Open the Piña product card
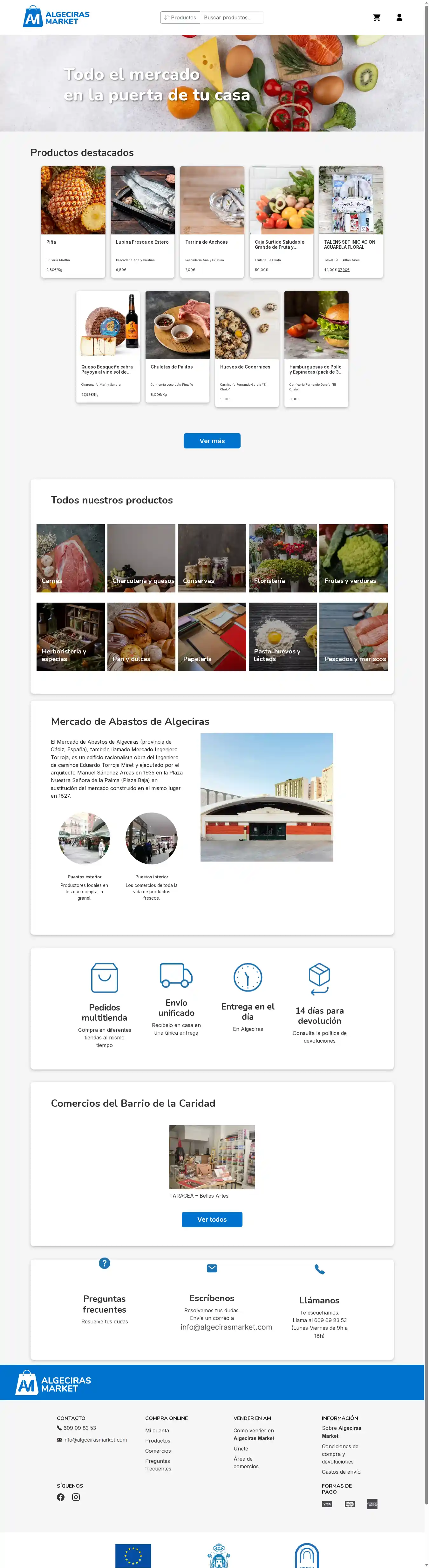429x1568 pixels. coord(73,221)
